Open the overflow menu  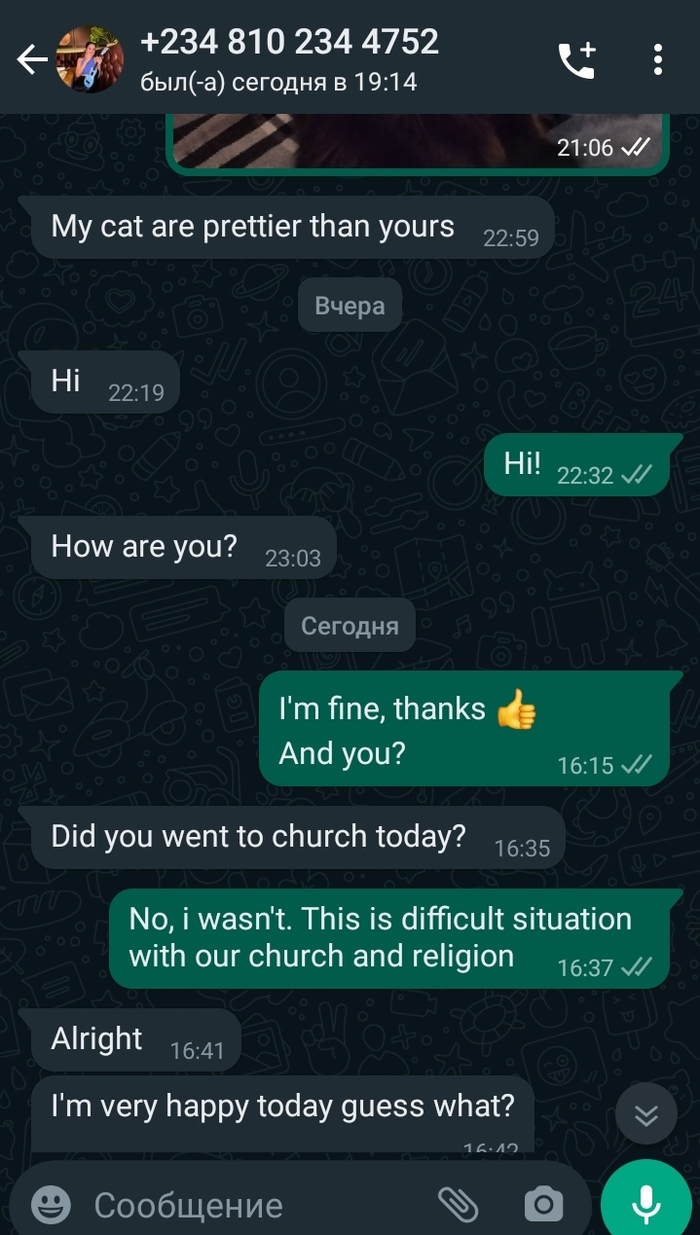click(657, 60)
